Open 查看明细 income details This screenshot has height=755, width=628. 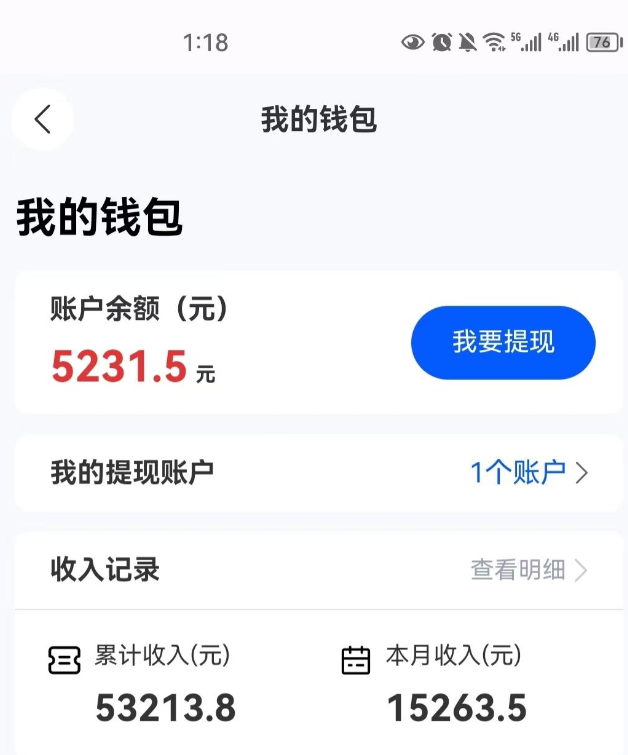point(528,570)
